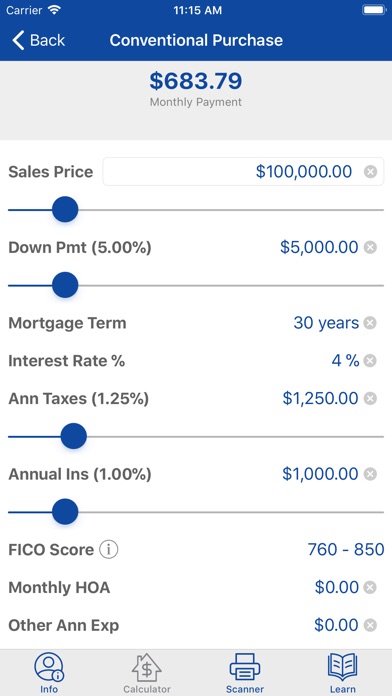
Task: Tap the Ann Taxes slider knob
Action: [x=73, y=436]
